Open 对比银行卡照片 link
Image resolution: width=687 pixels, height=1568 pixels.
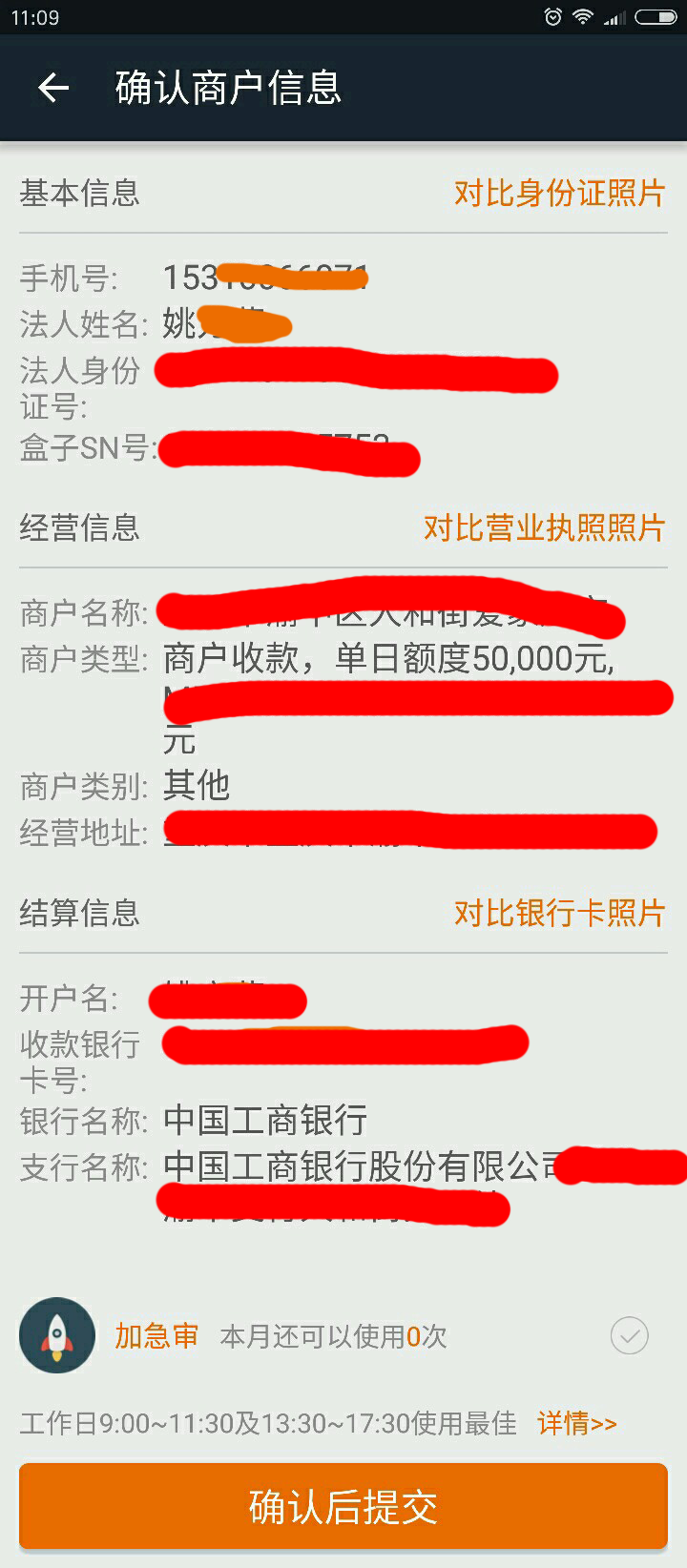[559, 913]
